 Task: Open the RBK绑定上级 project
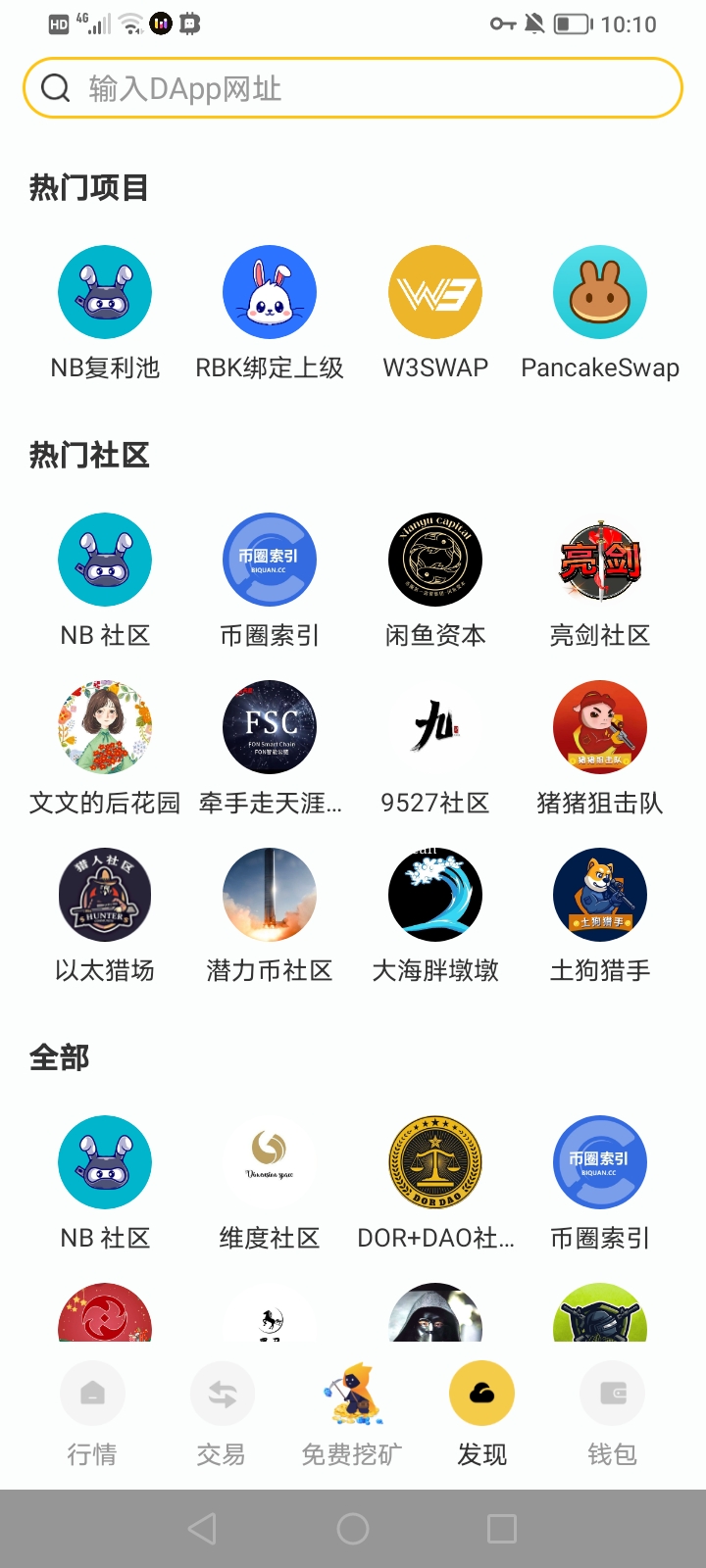pyautogui.click(x=270, y=293)
